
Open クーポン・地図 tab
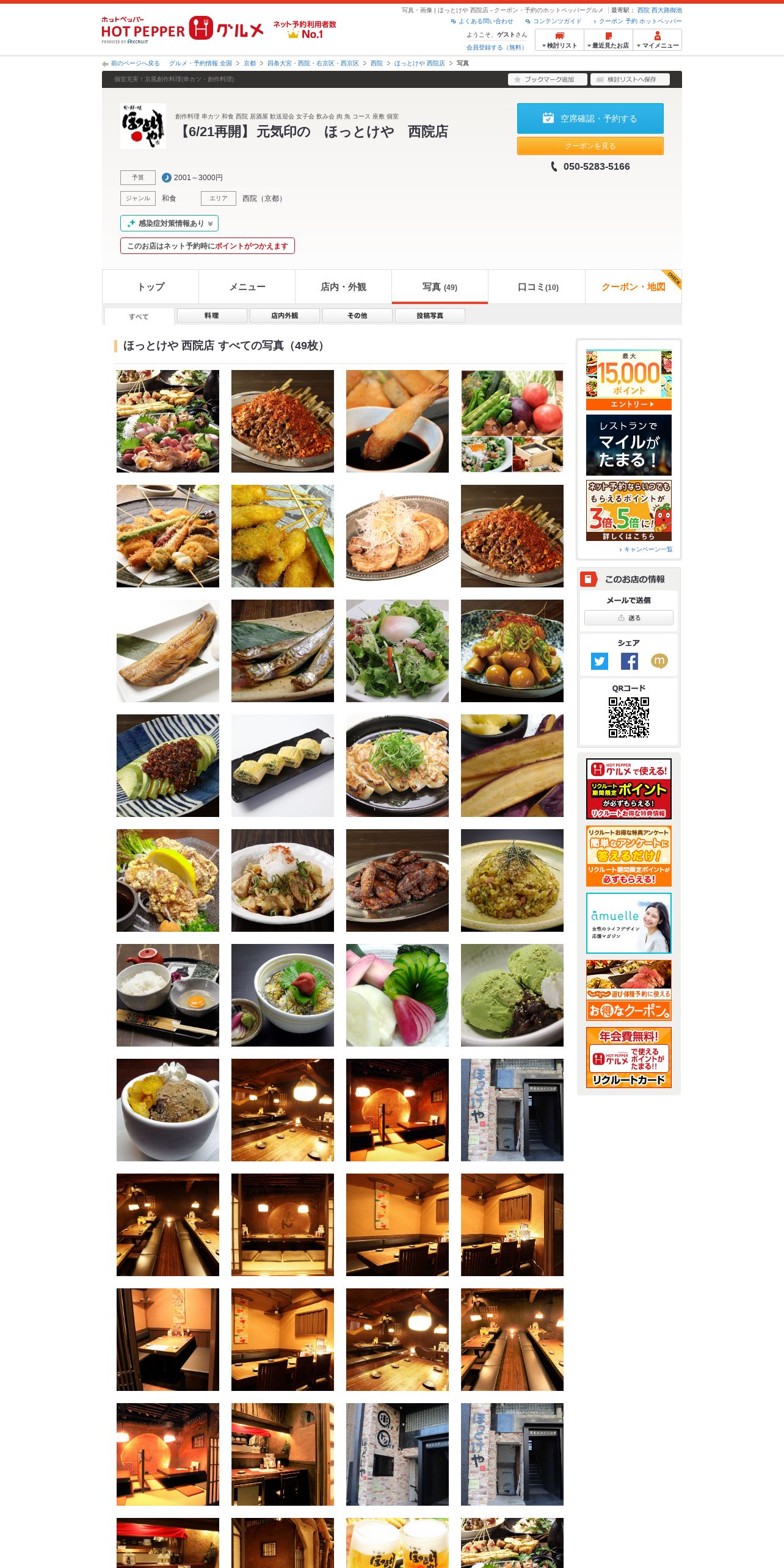634,287
